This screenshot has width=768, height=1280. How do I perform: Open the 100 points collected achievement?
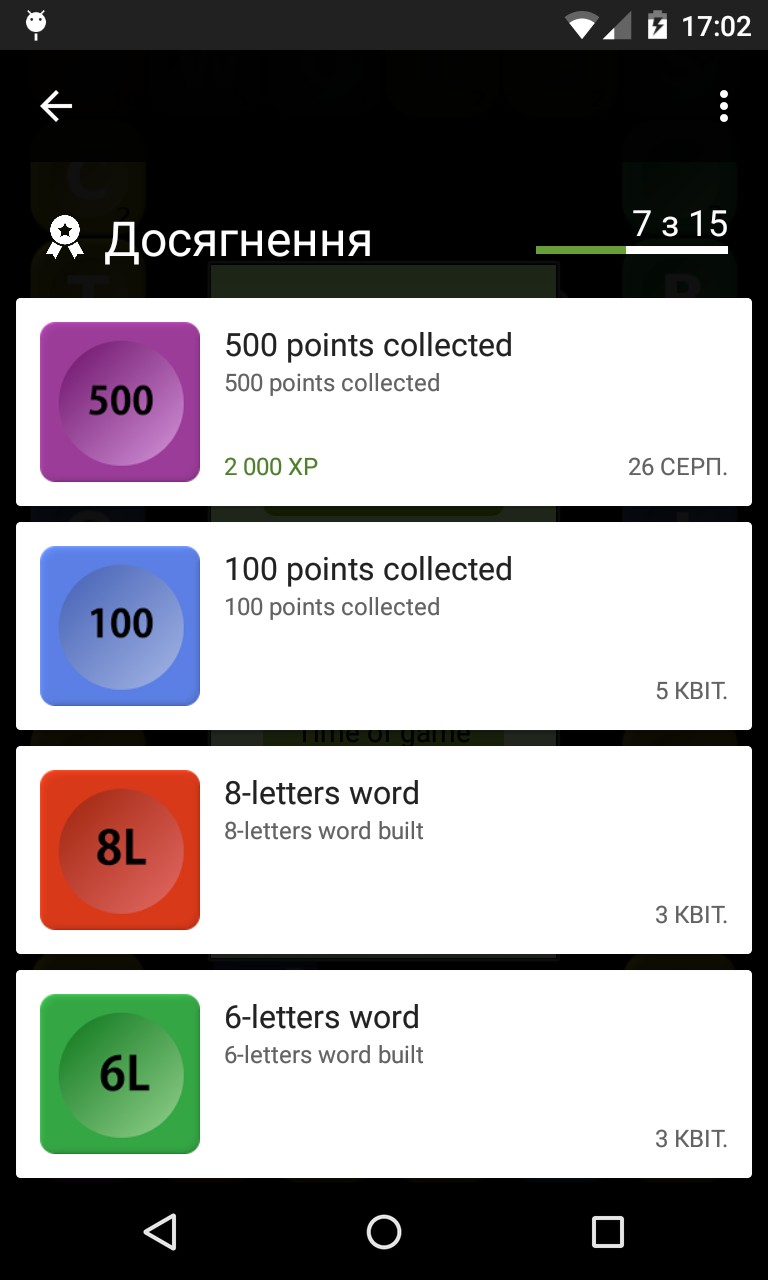click(x=384, y=626)
